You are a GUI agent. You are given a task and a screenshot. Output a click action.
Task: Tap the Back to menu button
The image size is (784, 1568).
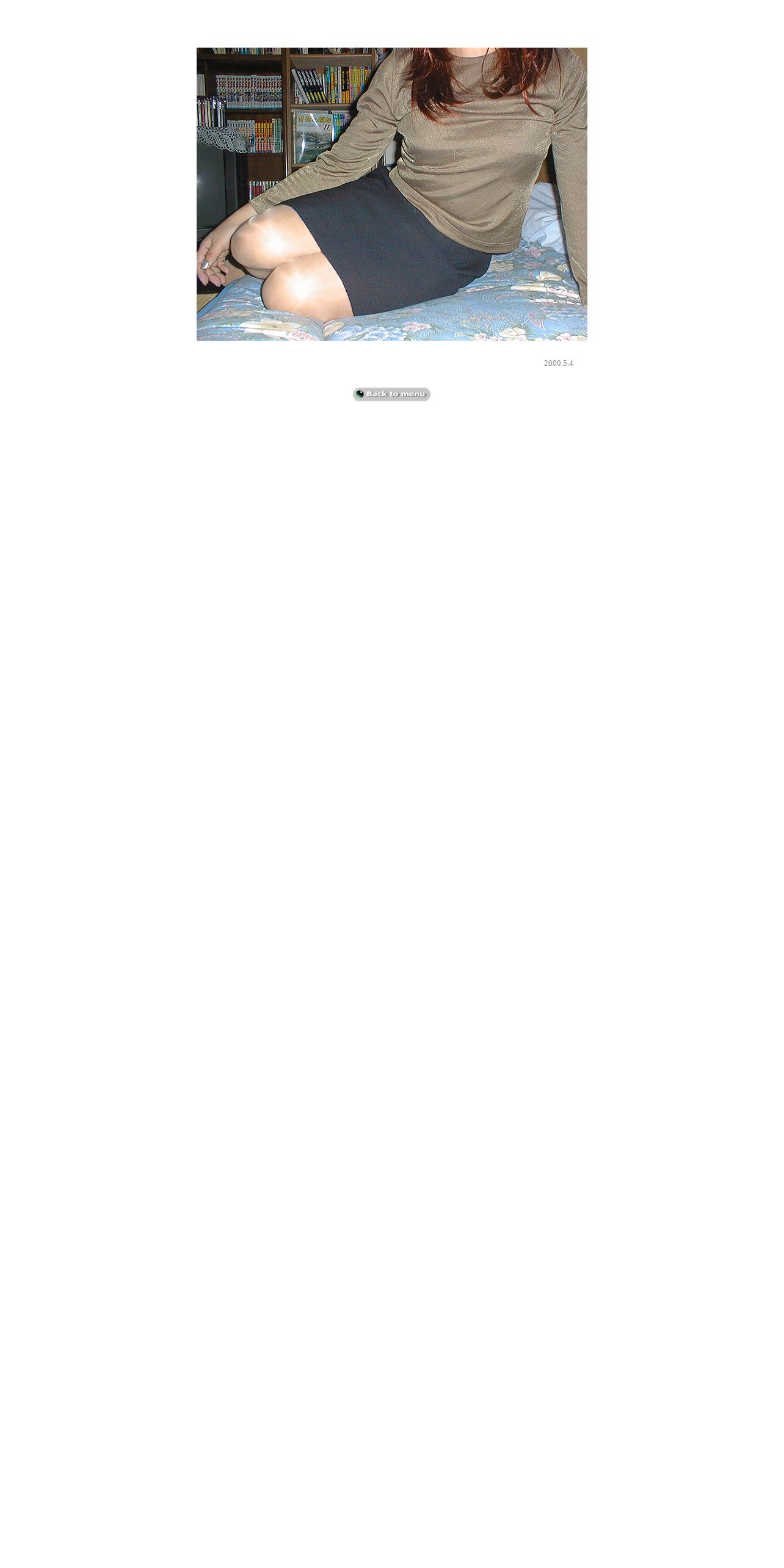391,394
